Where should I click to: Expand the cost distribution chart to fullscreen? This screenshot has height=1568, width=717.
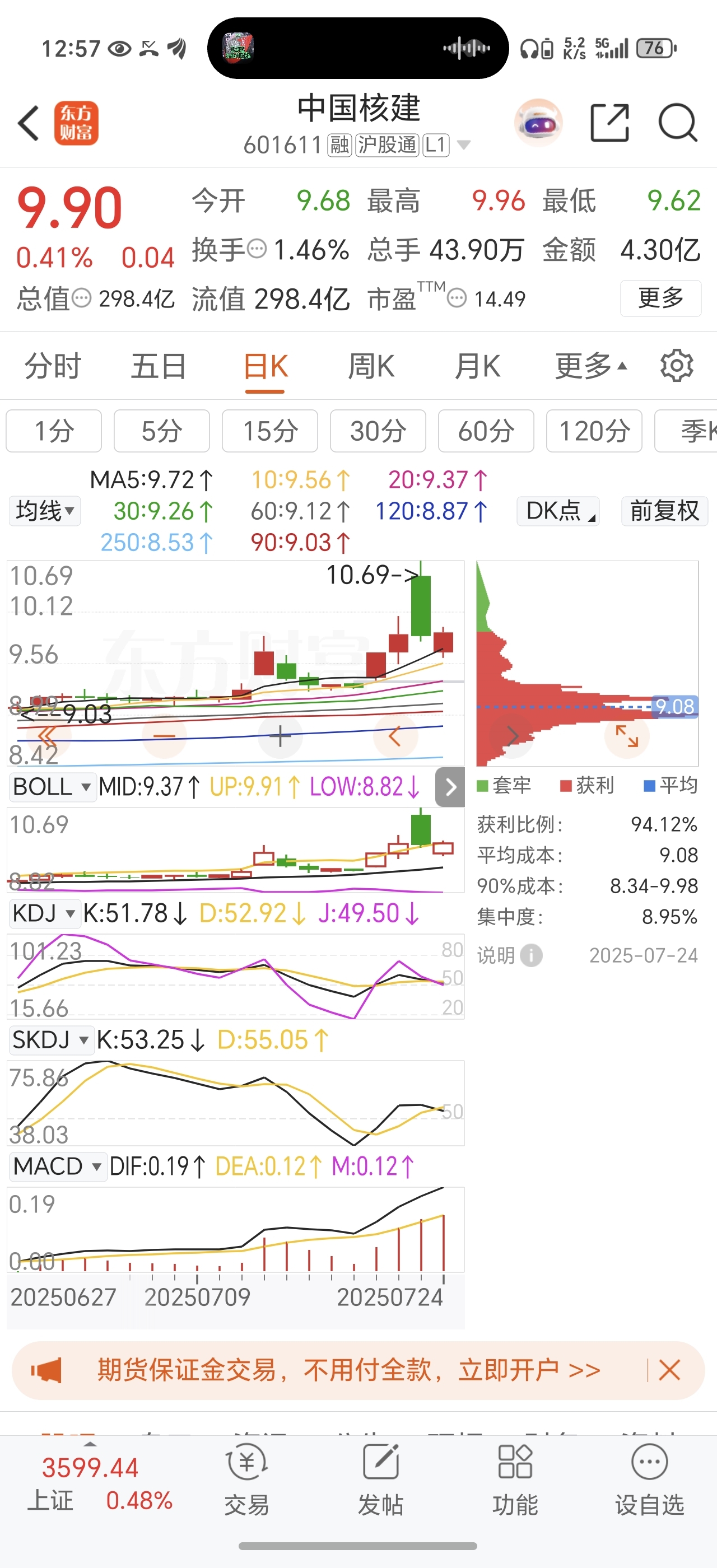[626, 736]
